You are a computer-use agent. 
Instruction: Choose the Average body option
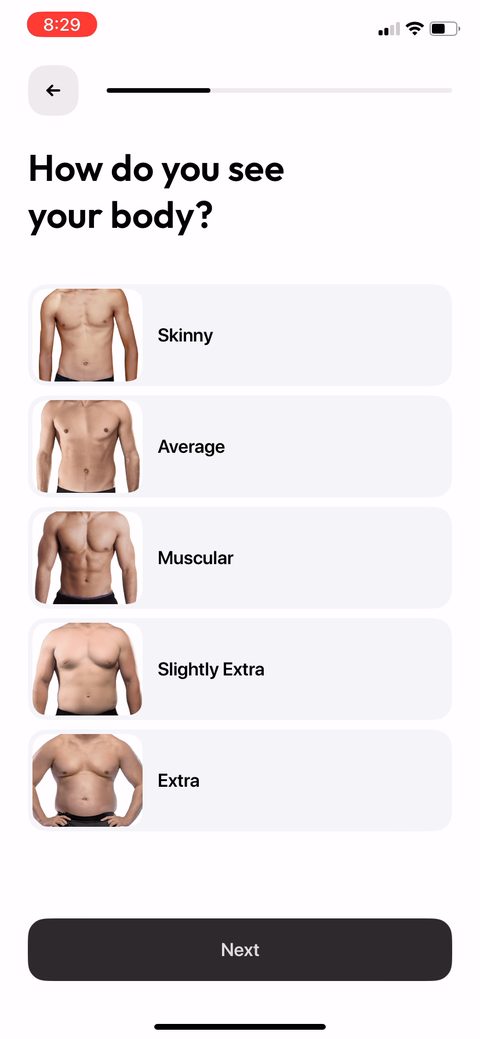click(240, 446)
